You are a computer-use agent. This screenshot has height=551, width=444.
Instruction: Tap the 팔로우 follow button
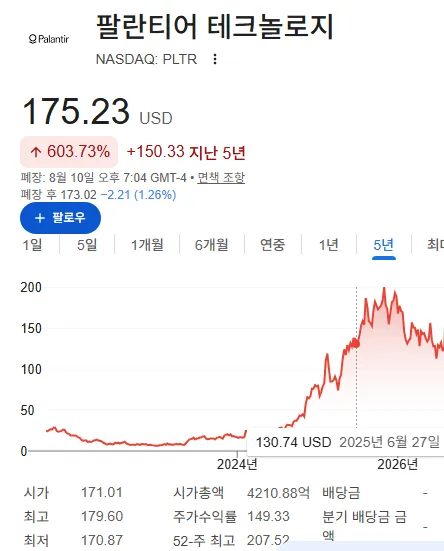60,218
